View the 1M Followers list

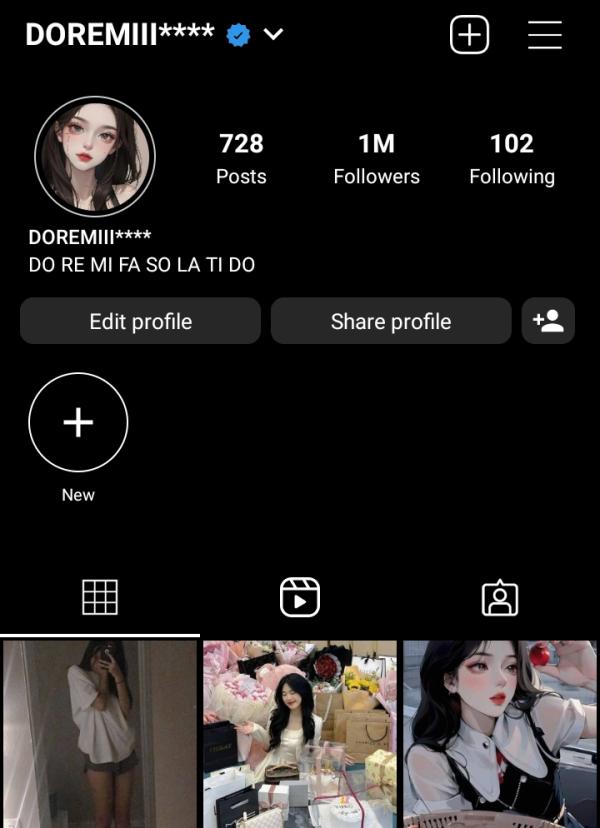click(376, 159)
